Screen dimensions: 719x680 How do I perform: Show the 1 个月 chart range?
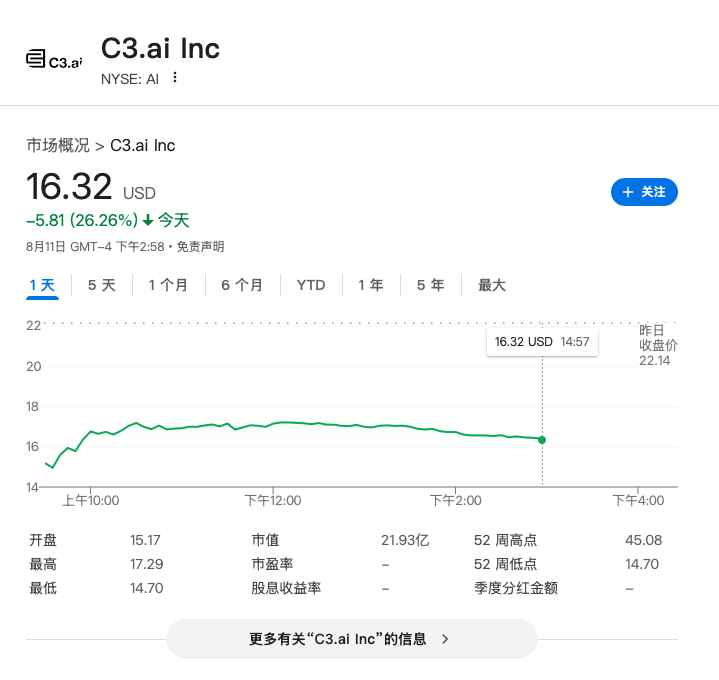pyautogui.click(x=167, y=285)
